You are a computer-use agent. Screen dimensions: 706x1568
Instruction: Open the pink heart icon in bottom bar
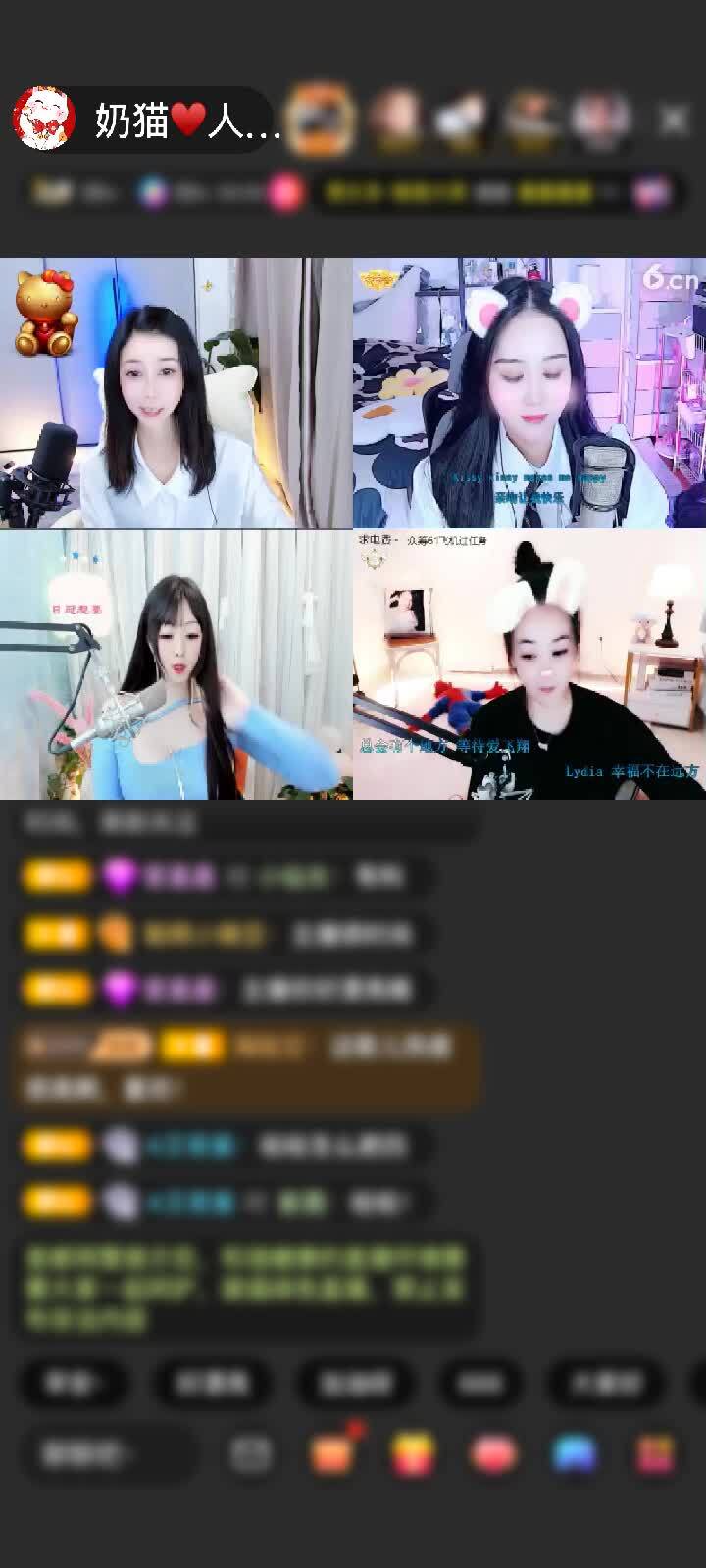(495, 1454)
